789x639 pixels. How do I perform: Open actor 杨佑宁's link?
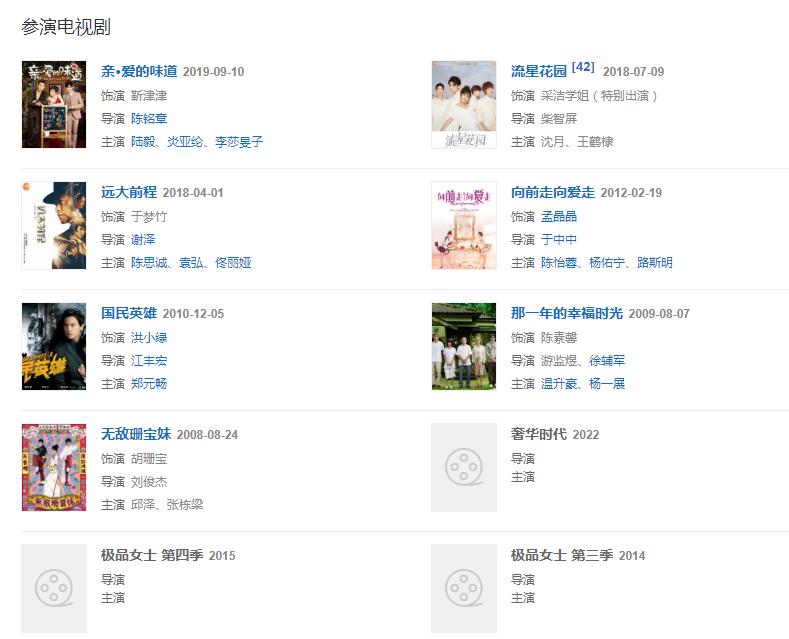[x=608, y=263]
